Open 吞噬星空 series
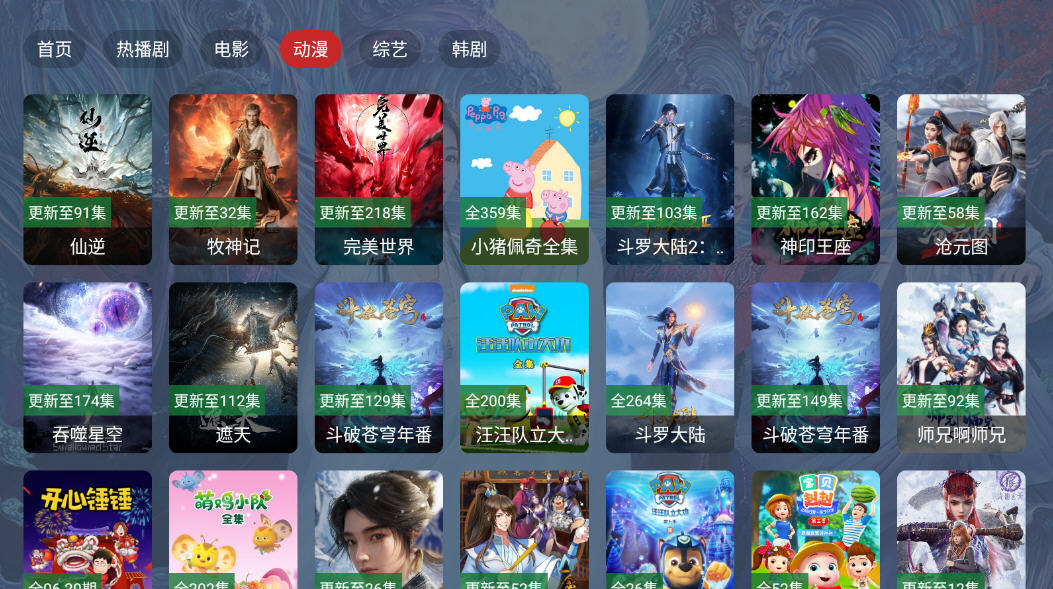1053x589 pixels. pyautogui.click(x=87, y=367)
